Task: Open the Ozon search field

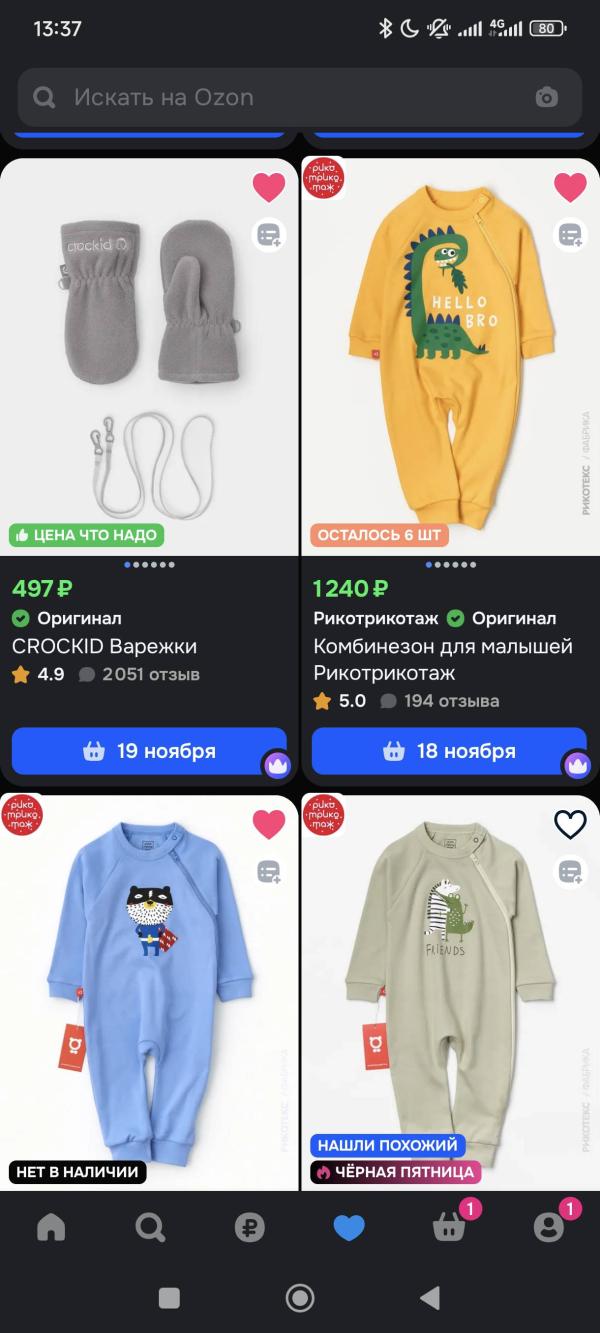Action: [280, 97]
